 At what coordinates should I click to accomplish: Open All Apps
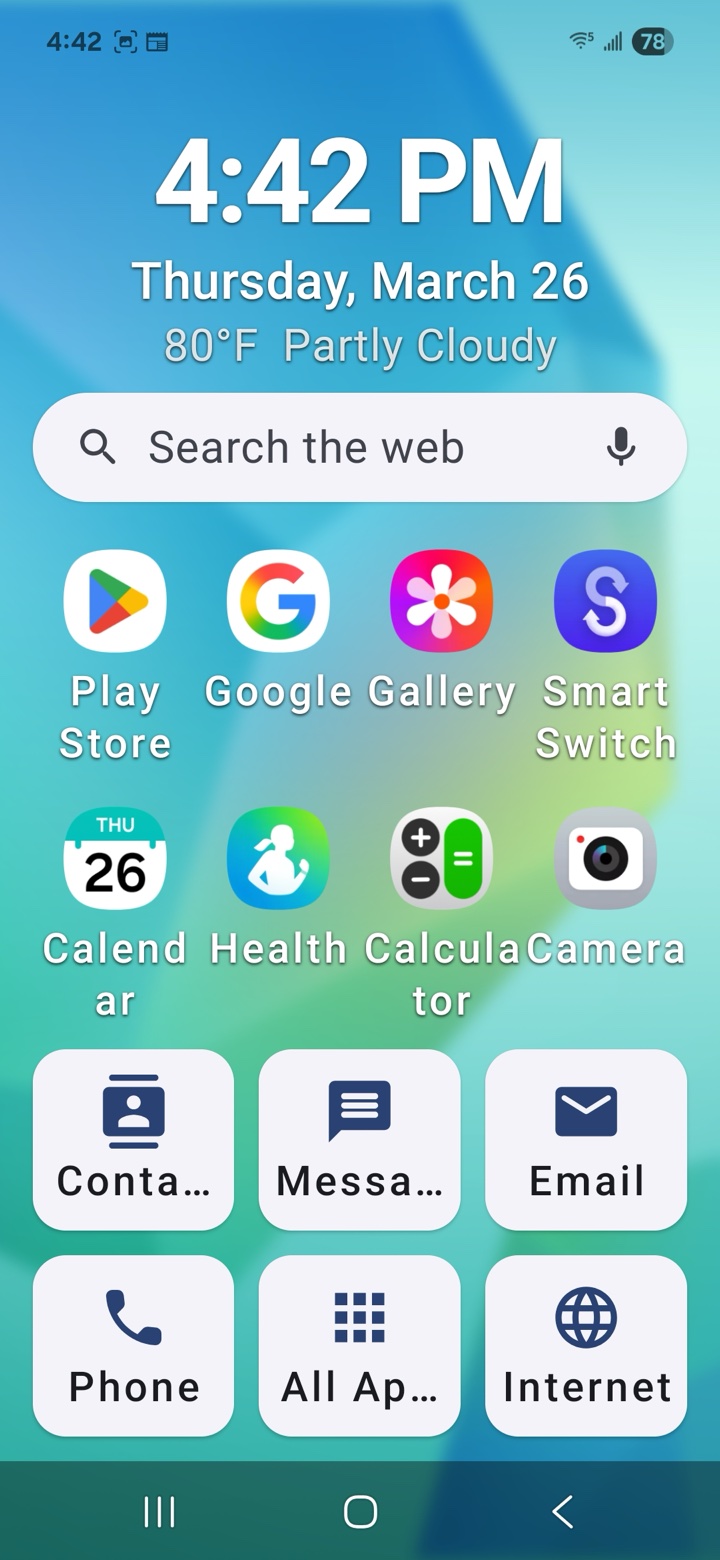pyautogui.click(x=359, y=1345)
